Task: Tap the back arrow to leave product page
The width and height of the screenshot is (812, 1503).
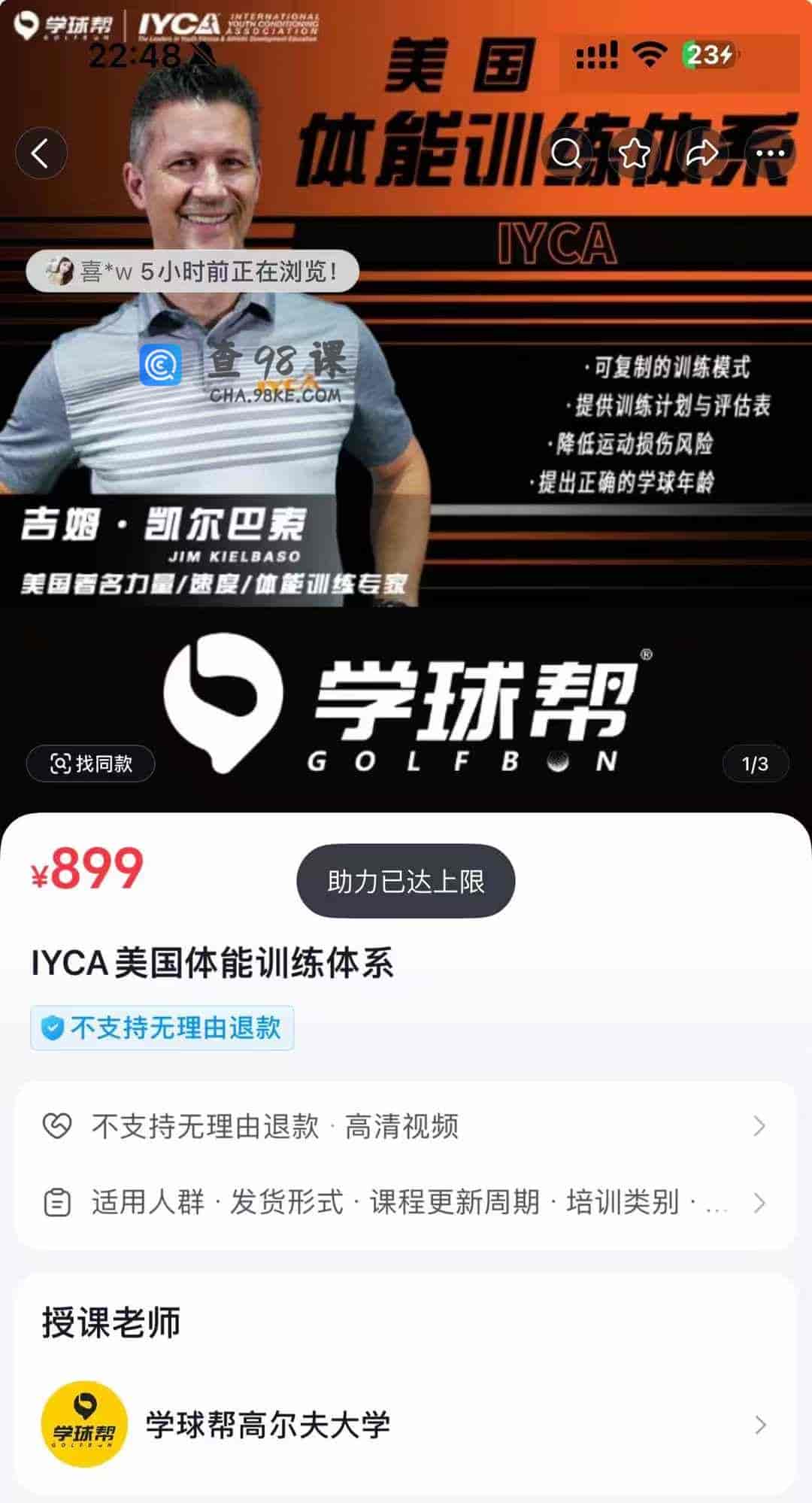Action: [x=41, y=152]
